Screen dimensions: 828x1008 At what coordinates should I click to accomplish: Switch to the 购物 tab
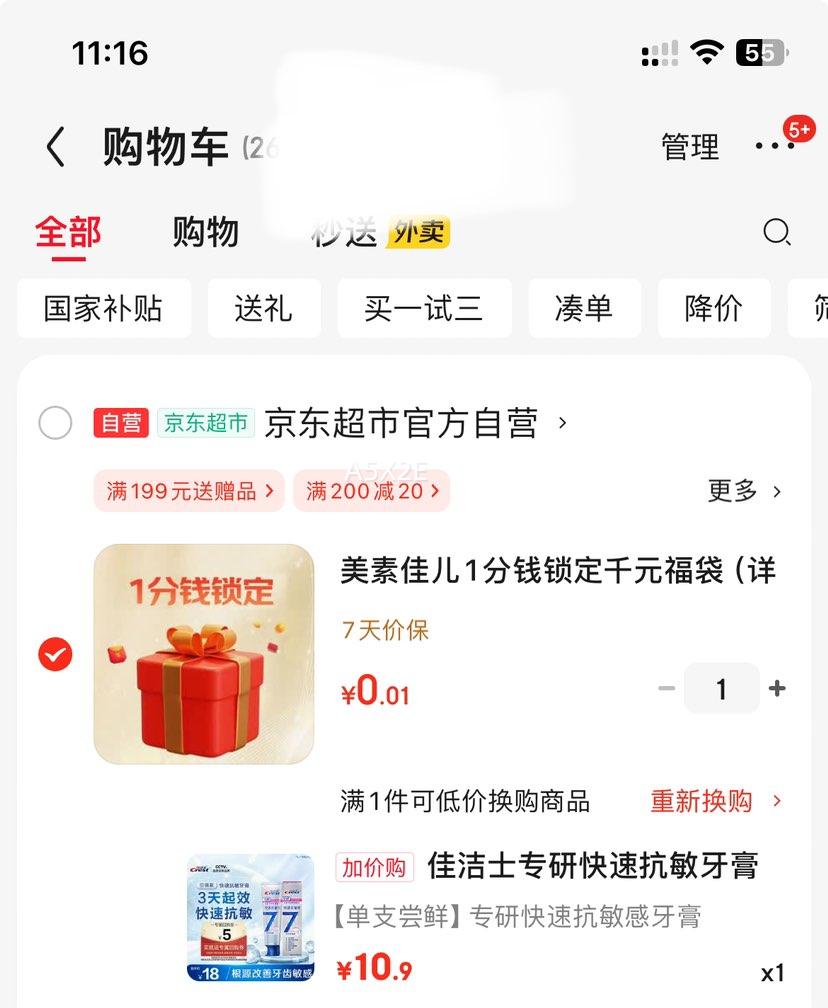pyautogui.click(x=205, y=232)
